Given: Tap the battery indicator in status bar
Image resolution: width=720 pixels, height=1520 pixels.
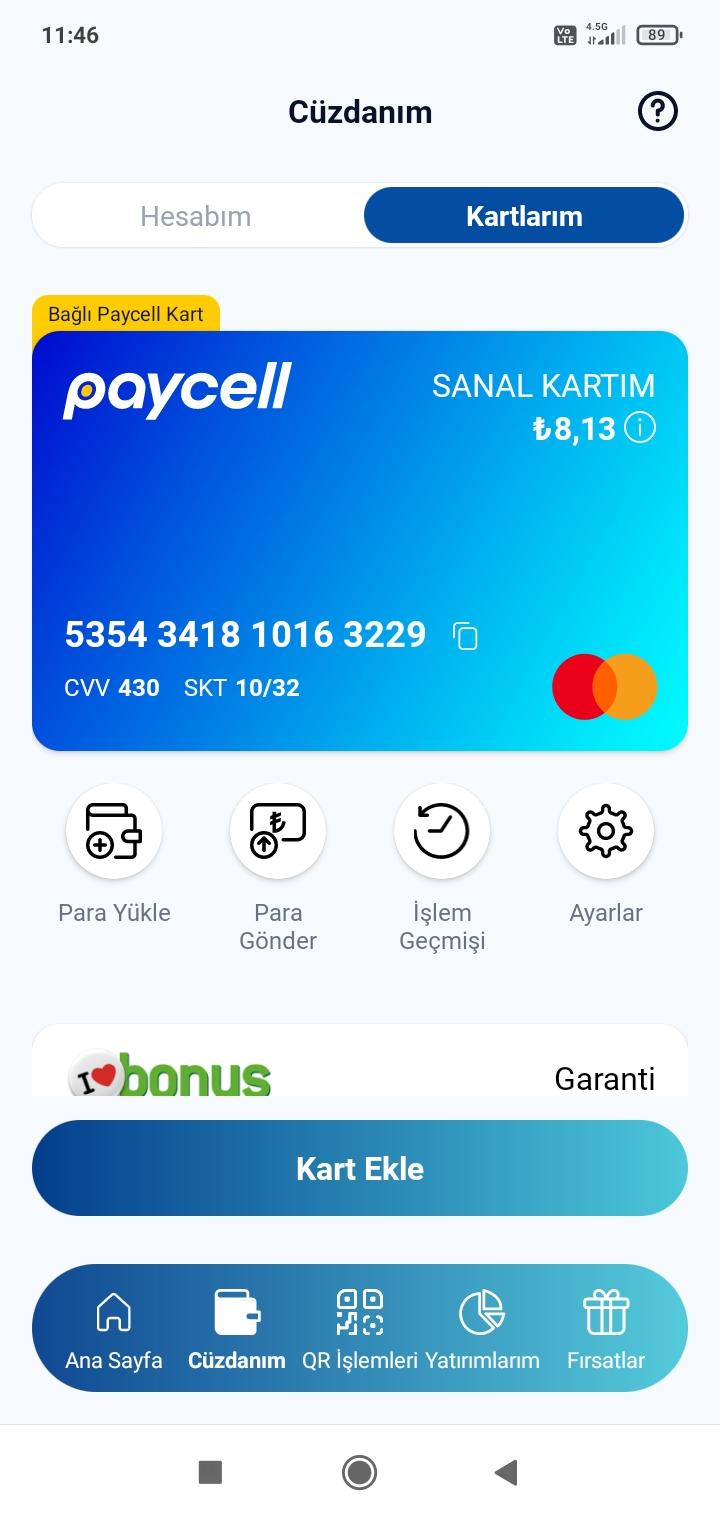Looking at the screenshot, I should [x=657, y=33].
